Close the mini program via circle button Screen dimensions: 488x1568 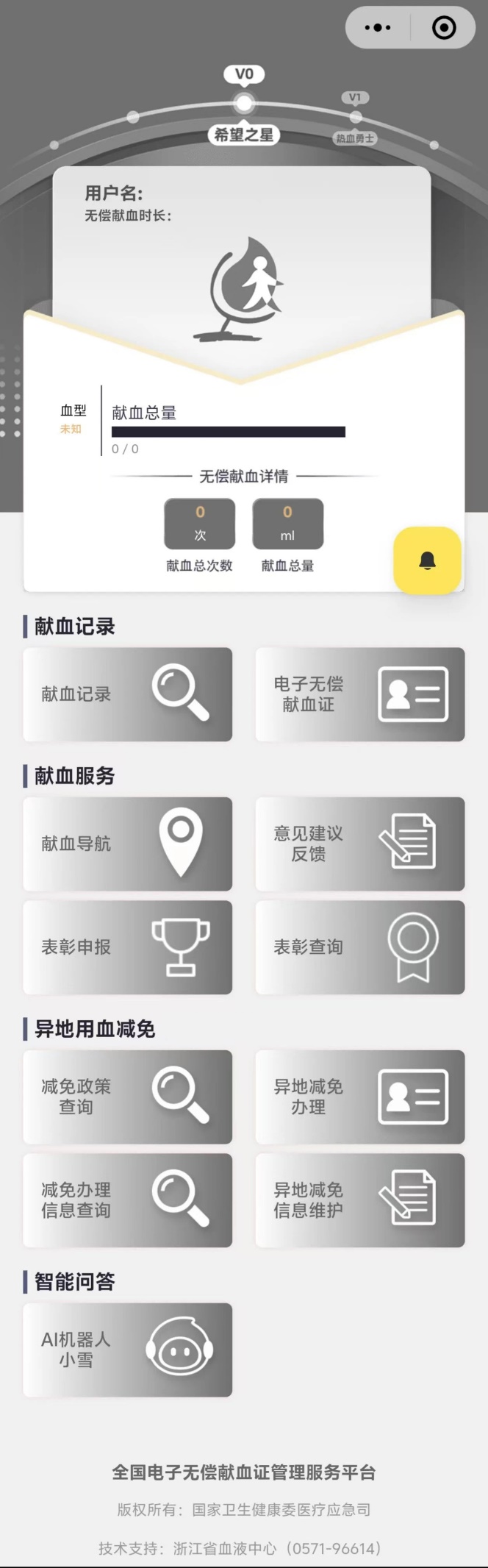[444, 28]
